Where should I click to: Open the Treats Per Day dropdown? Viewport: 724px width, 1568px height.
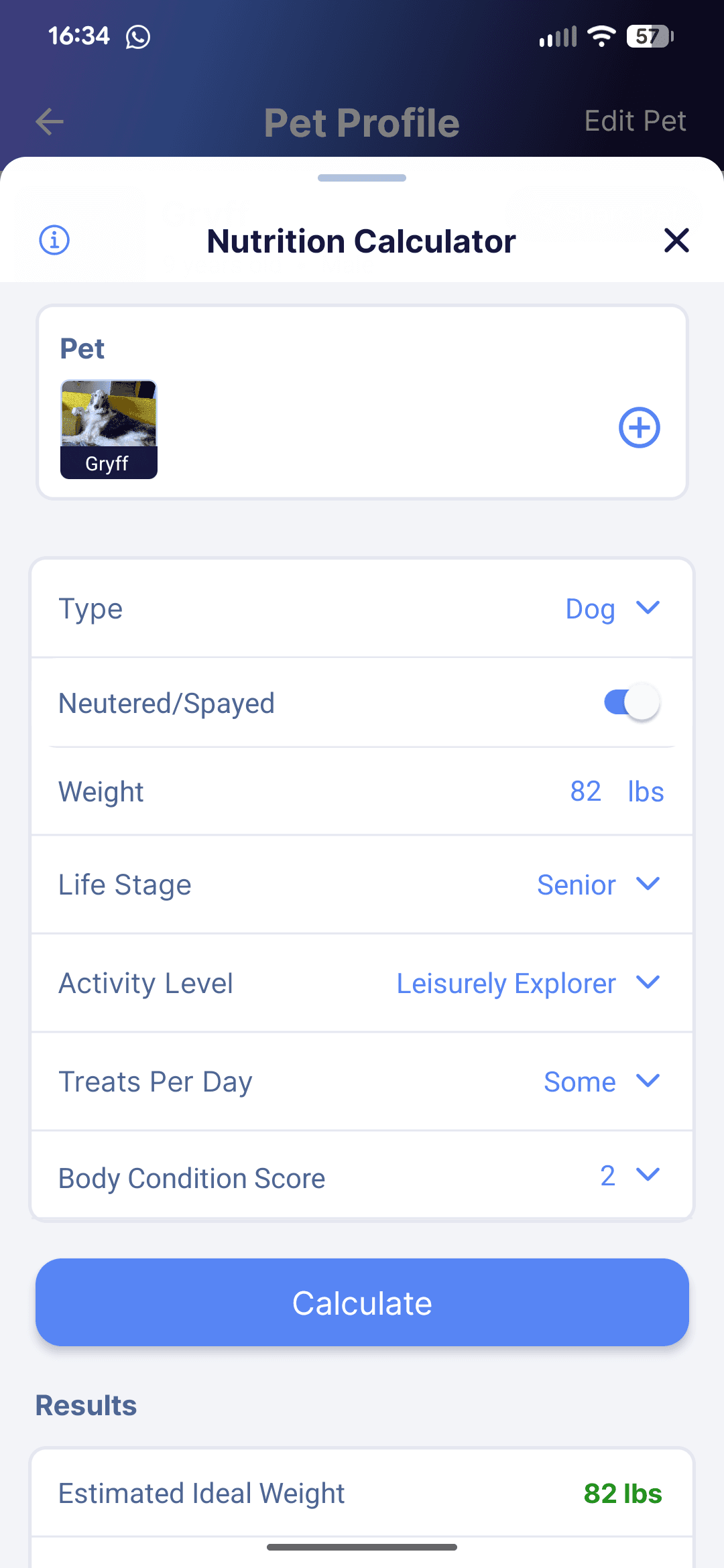click(x=601, y=1081)
